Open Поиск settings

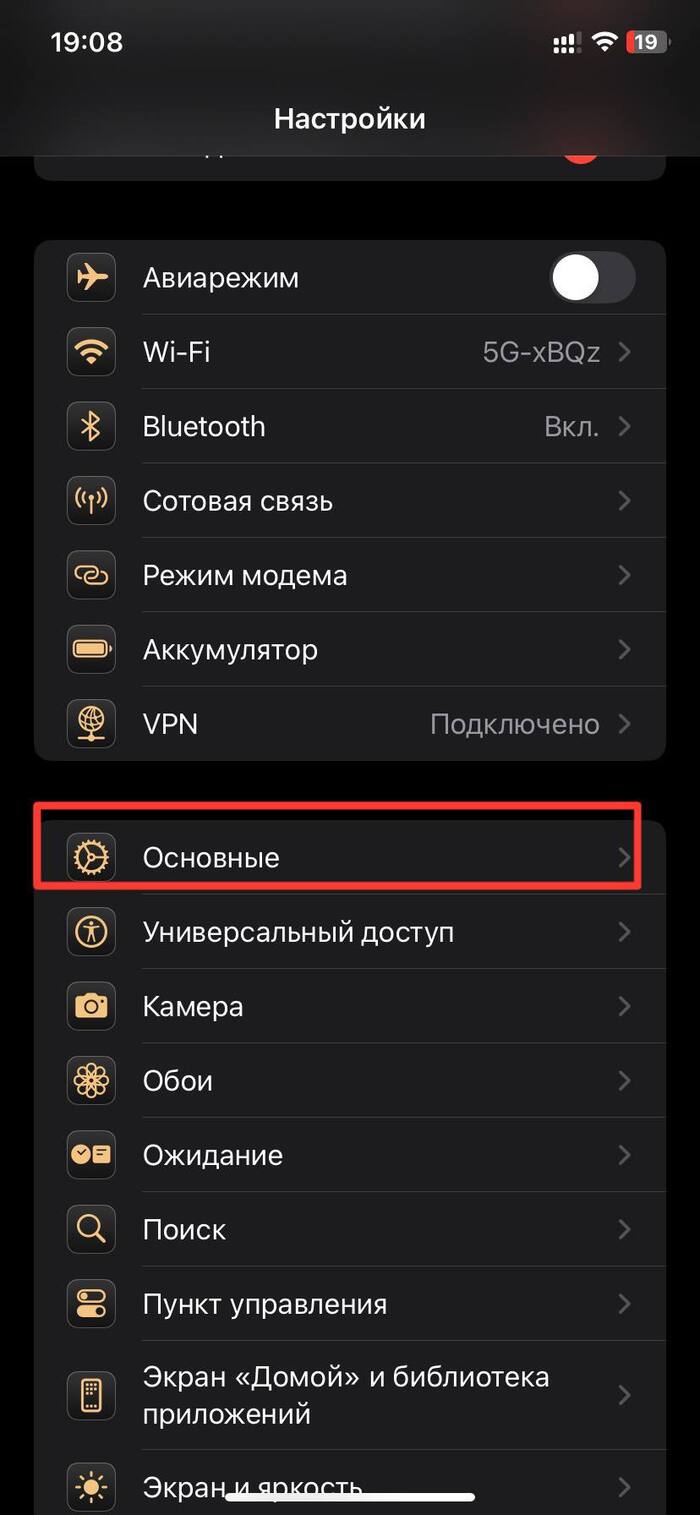[350, 1230]
